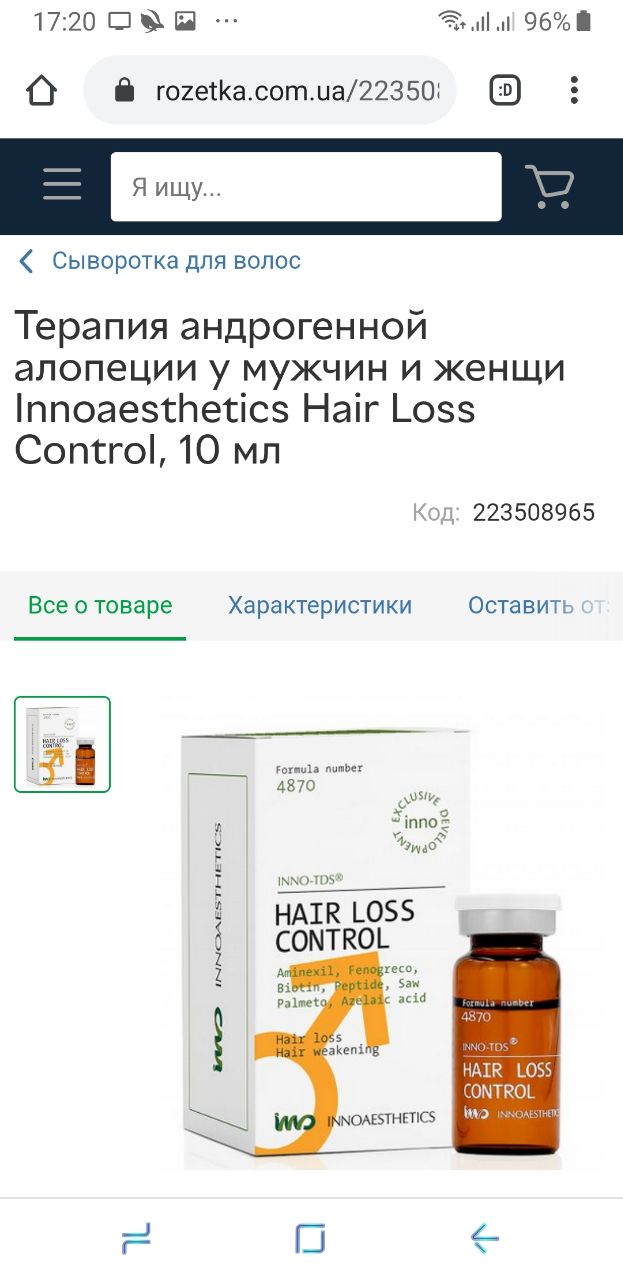Open the browser home page
Image resolution: width=623 pixels, height=1280 pixels.
tap(41, 91)
